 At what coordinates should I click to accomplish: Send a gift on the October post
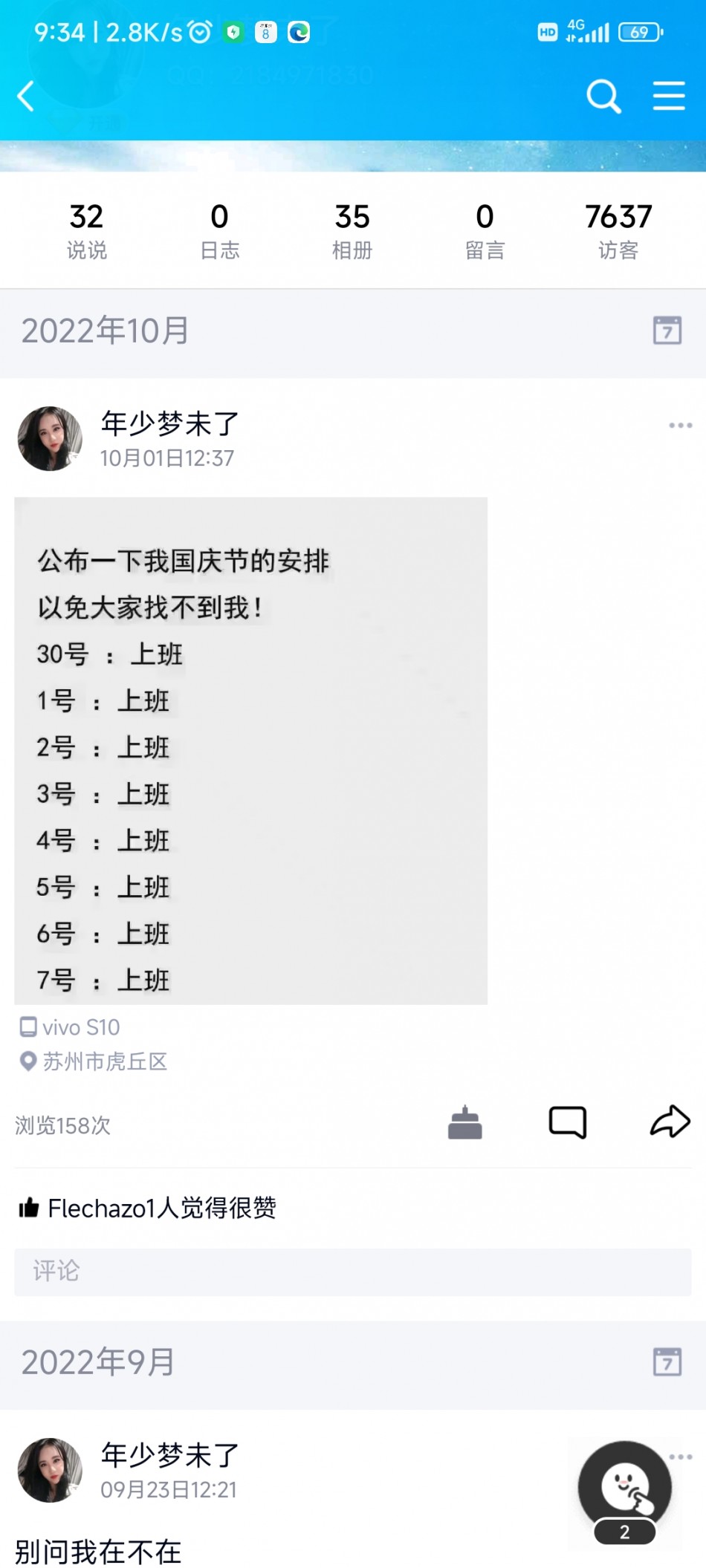pyautogui.click(x=465, y=1122)
